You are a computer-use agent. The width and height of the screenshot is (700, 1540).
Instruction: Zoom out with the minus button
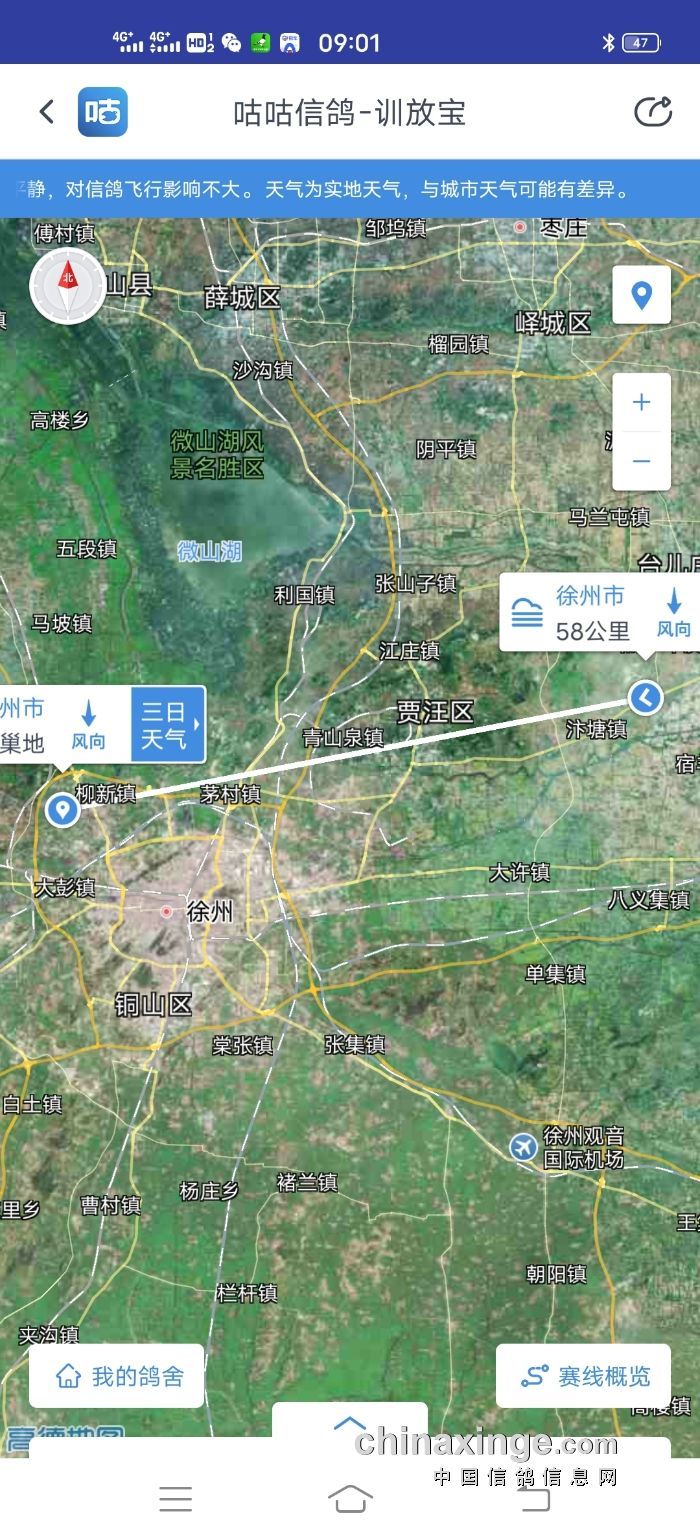pyautogui.click(x=641, y=461)
